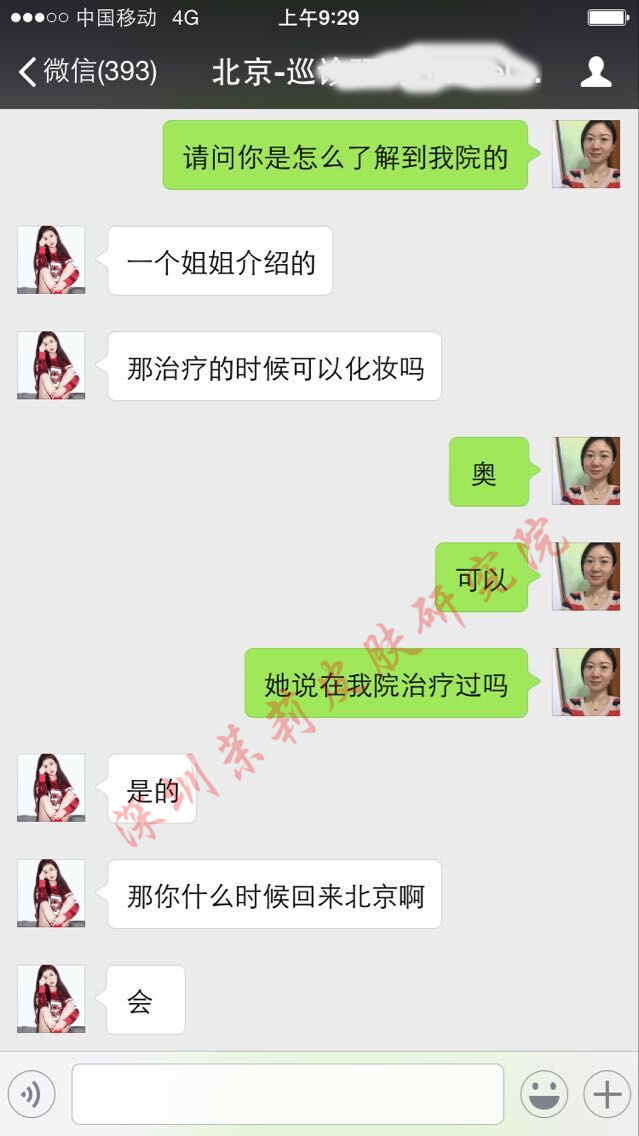
Task: Open the chat info profile icon
Action: [x=596, y=72]
